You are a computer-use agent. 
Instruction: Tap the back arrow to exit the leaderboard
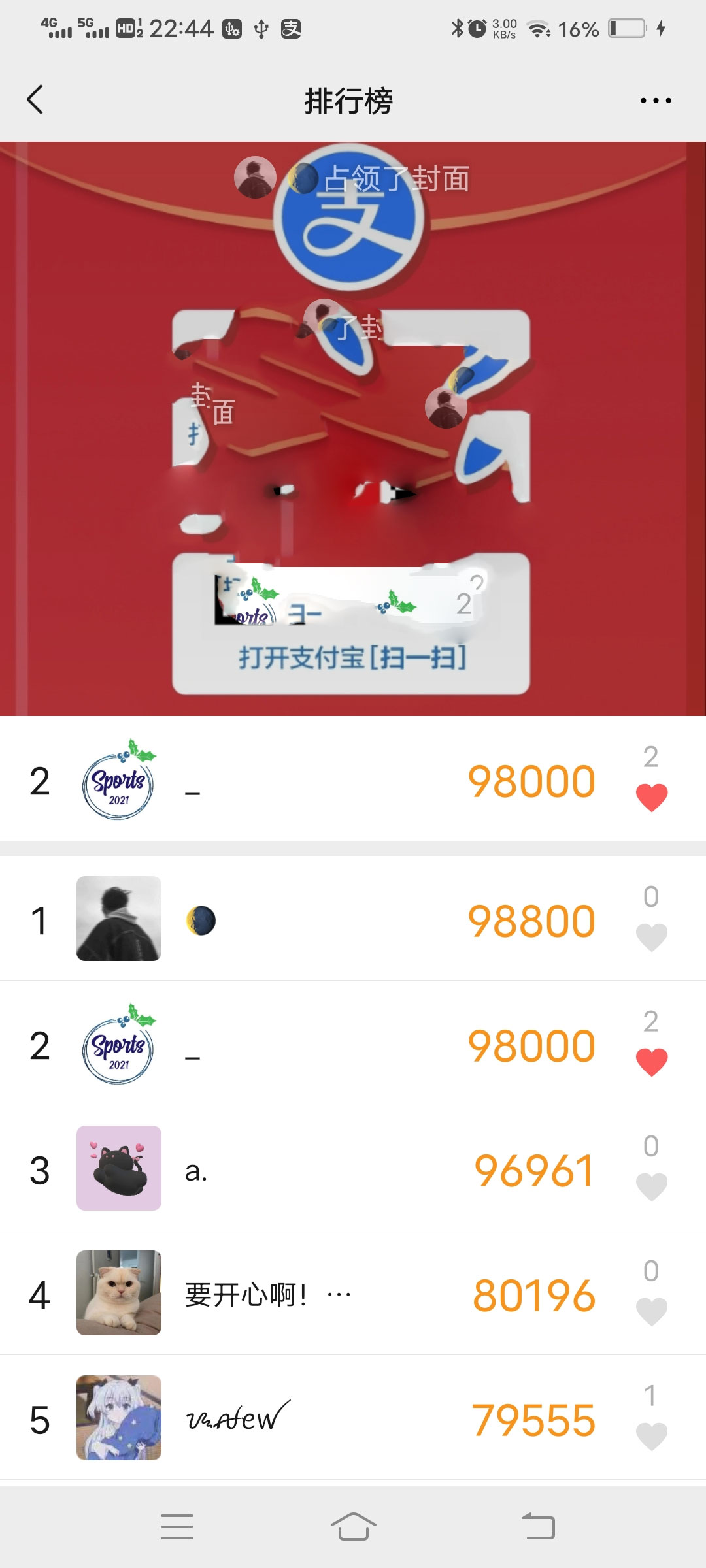[x=34, y=99]
